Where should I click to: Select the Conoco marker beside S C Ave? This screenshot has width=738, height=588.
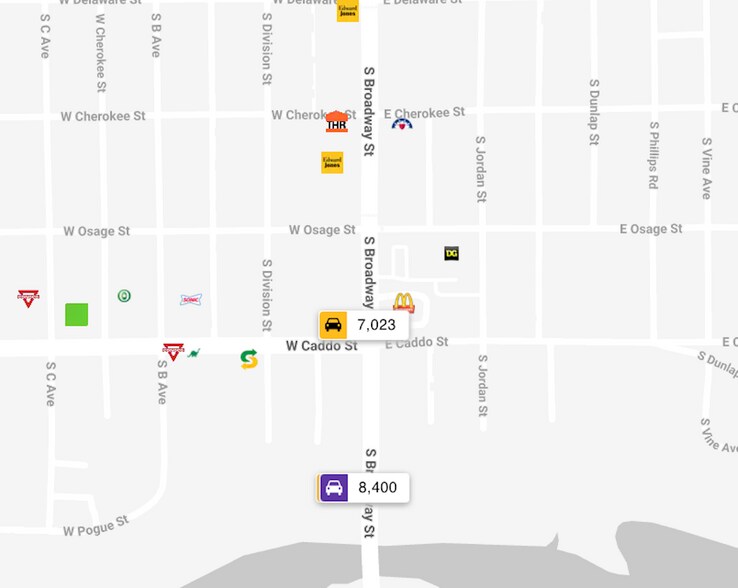click(x=28, y=298)
